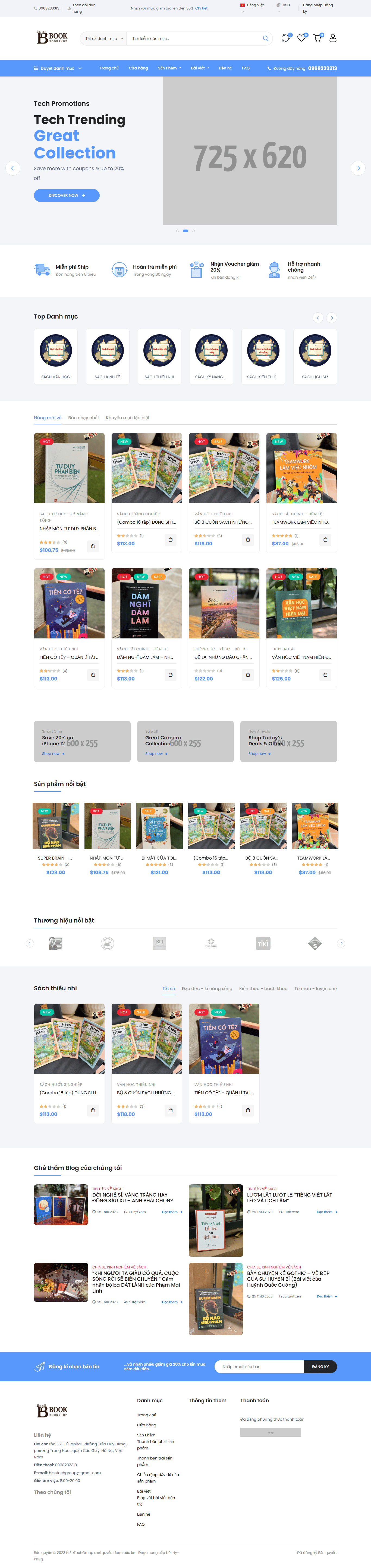Tap the newsletter email input field
Image resolution: width=371 pixels, height=1568 pixels.
click(x=259, y=1366)
